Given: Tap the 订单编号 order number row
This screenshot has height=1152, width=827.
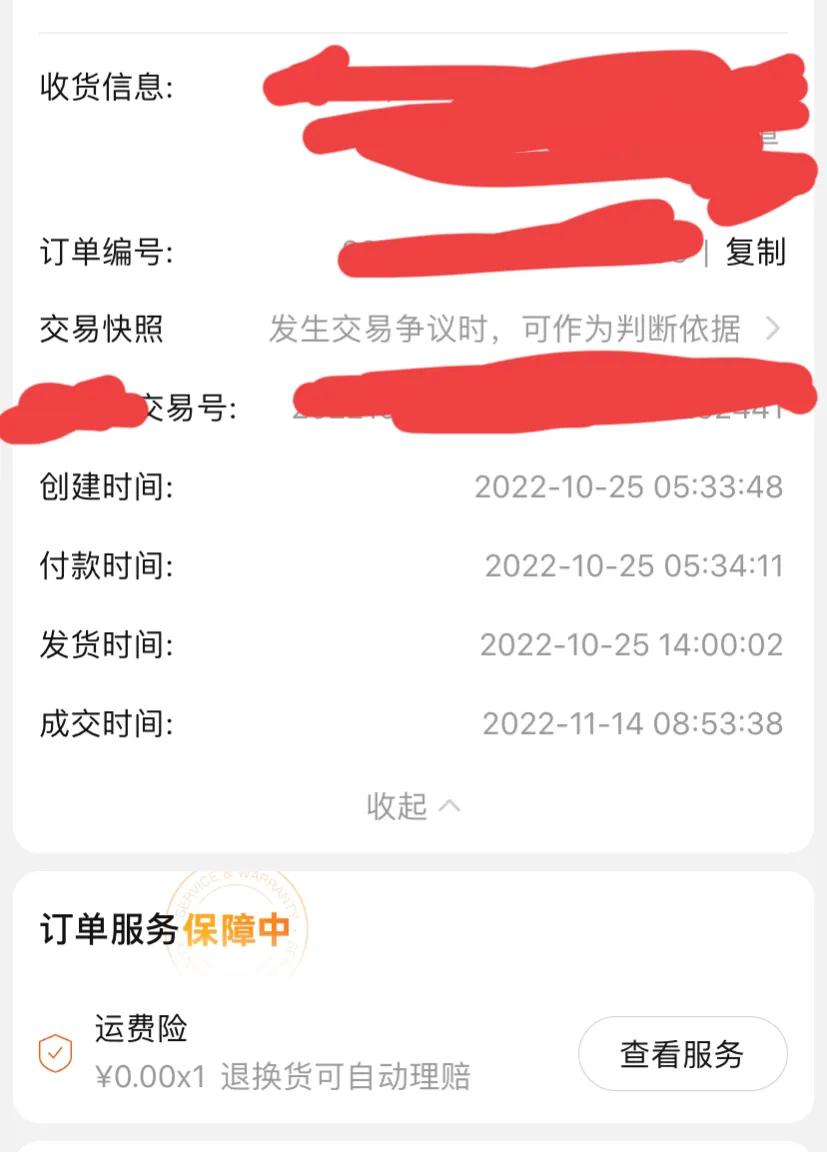Looking at the screenshot, I should 105,253.
